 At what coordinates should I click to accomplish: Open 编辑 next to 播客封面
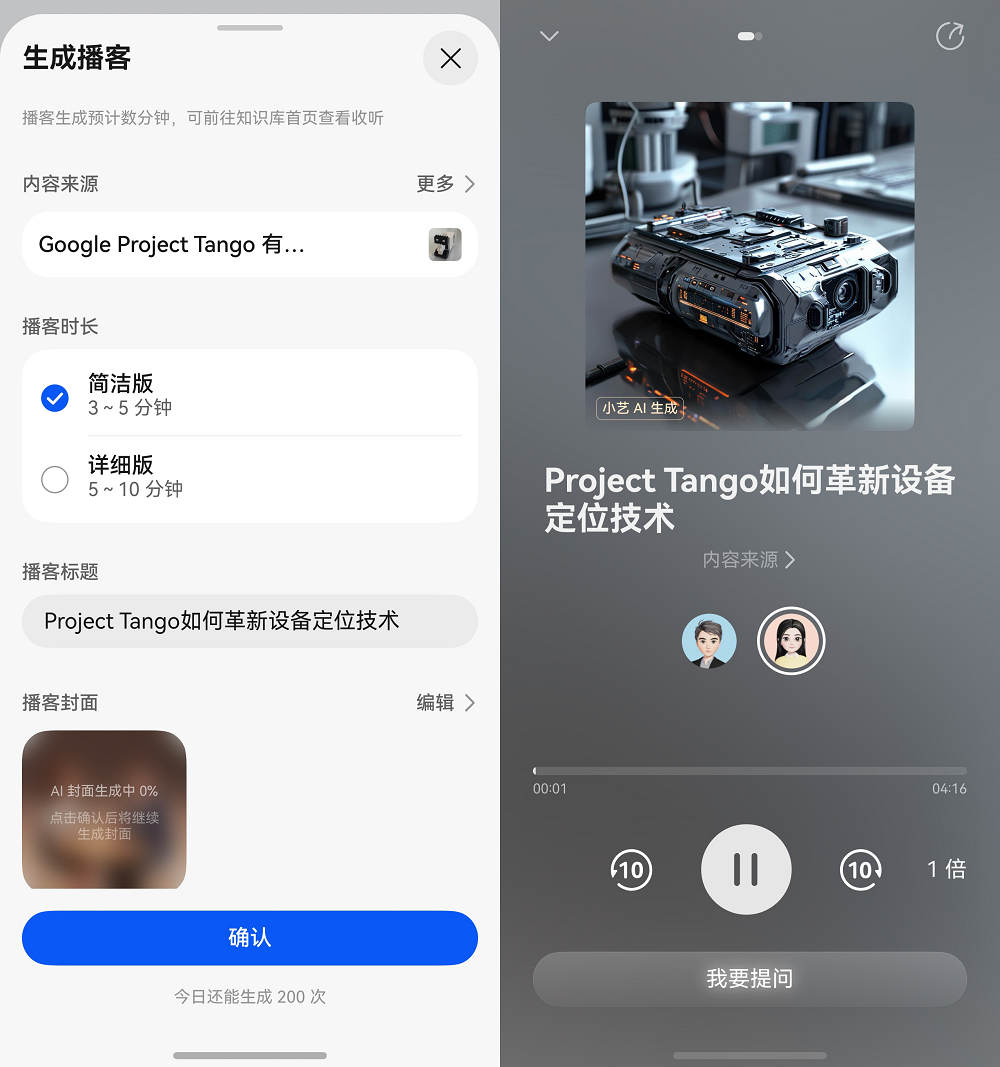pos(447,703)
